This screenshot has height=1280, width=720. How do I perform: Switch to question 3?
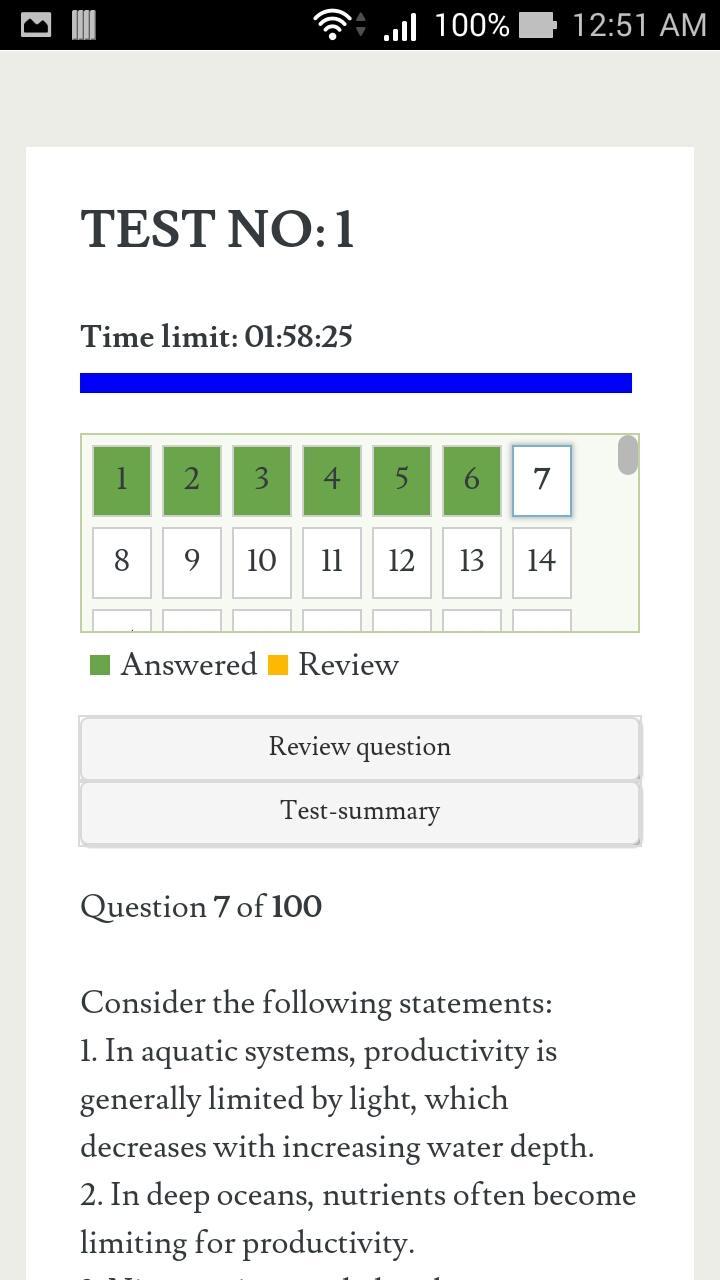click(x=261, y=479)
